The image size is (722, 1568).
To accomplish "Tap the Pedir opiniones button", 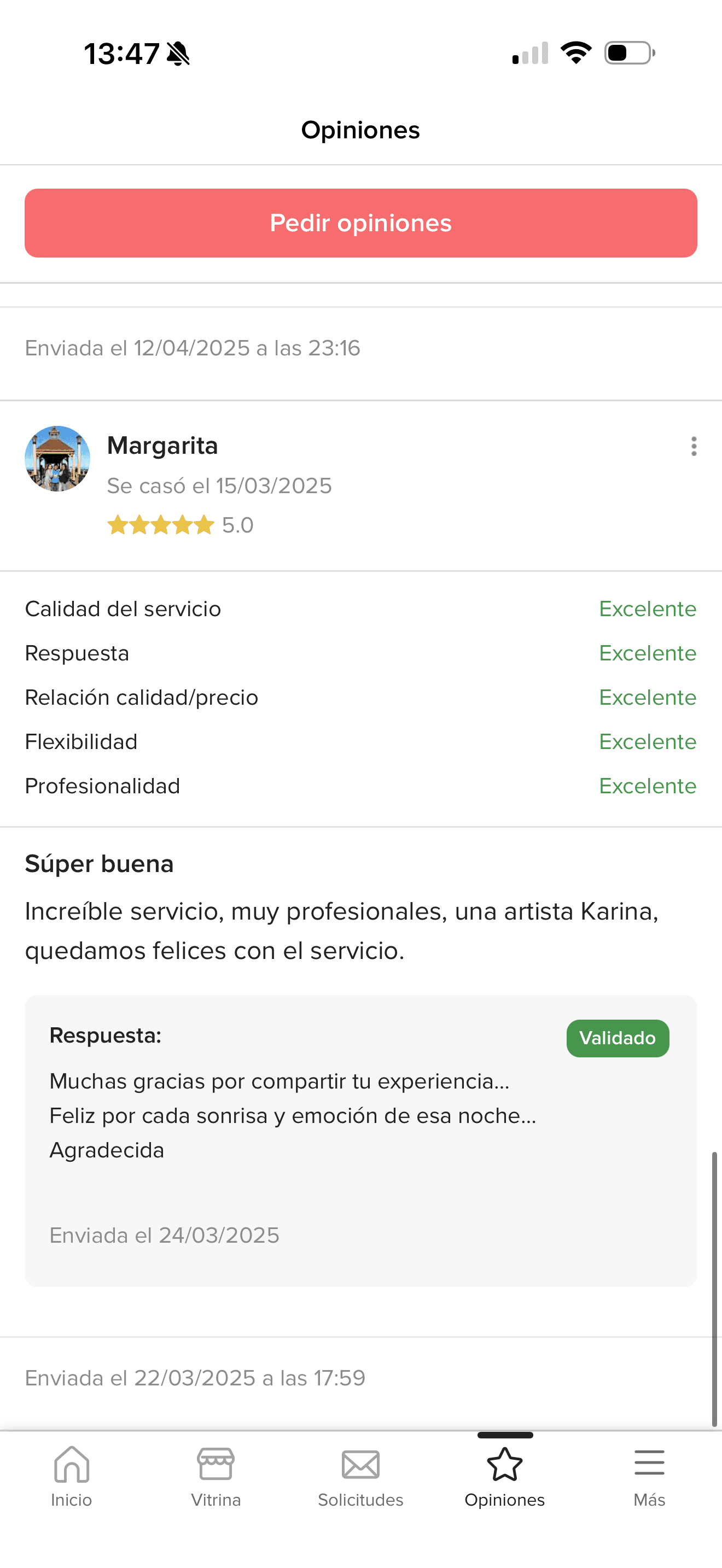I will pos(360,223).
